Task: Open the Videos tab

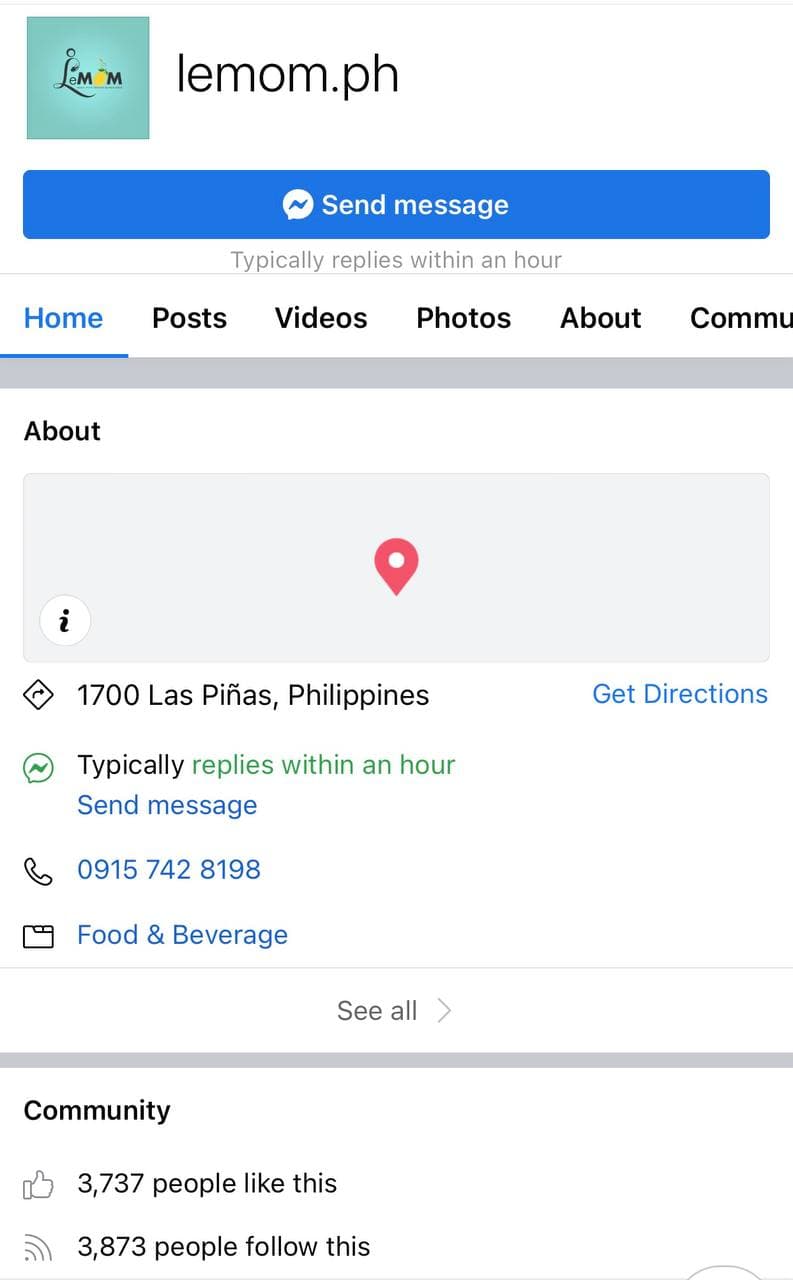Action: click(x=321, y=318)
